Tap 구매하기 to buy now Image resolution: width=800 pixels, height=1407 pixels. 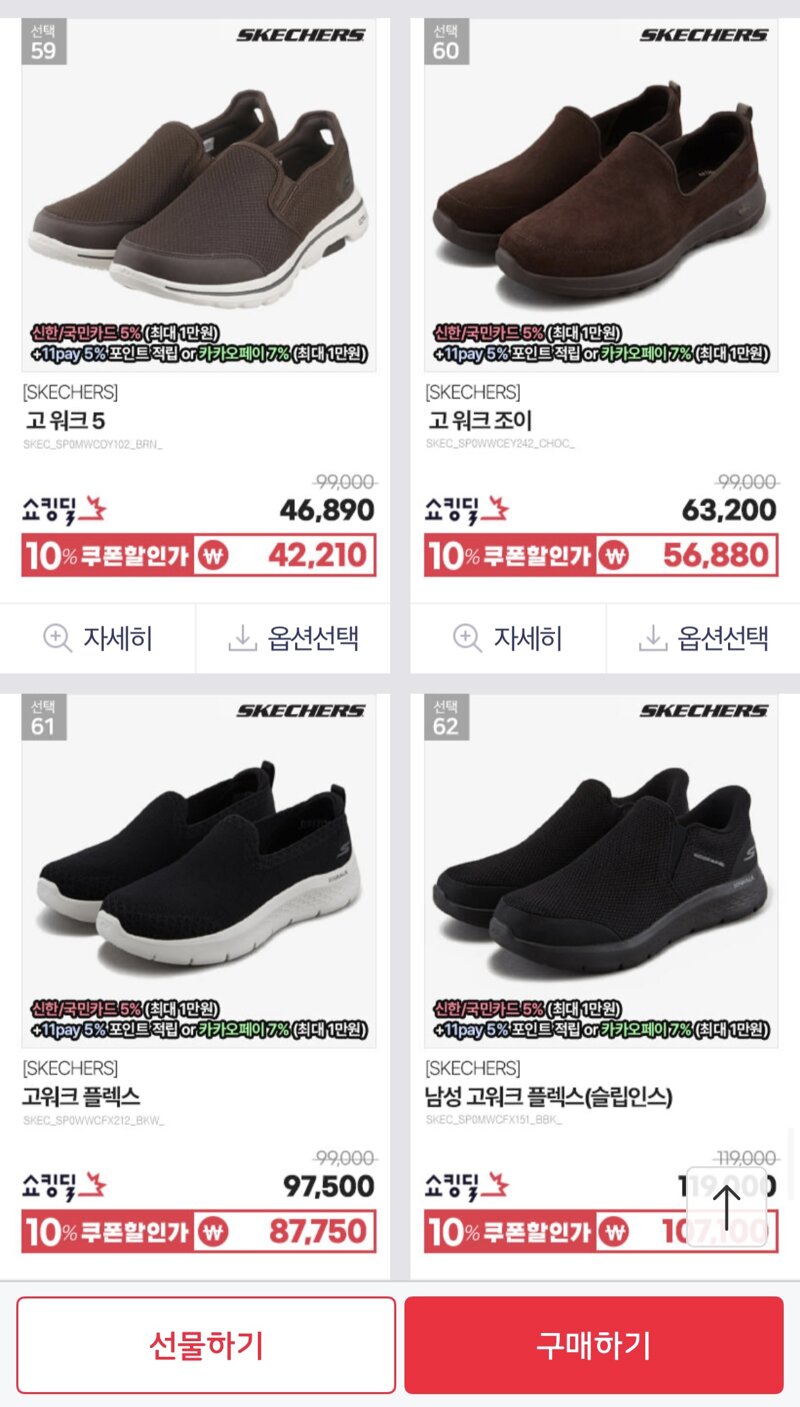click(593, 1345)
